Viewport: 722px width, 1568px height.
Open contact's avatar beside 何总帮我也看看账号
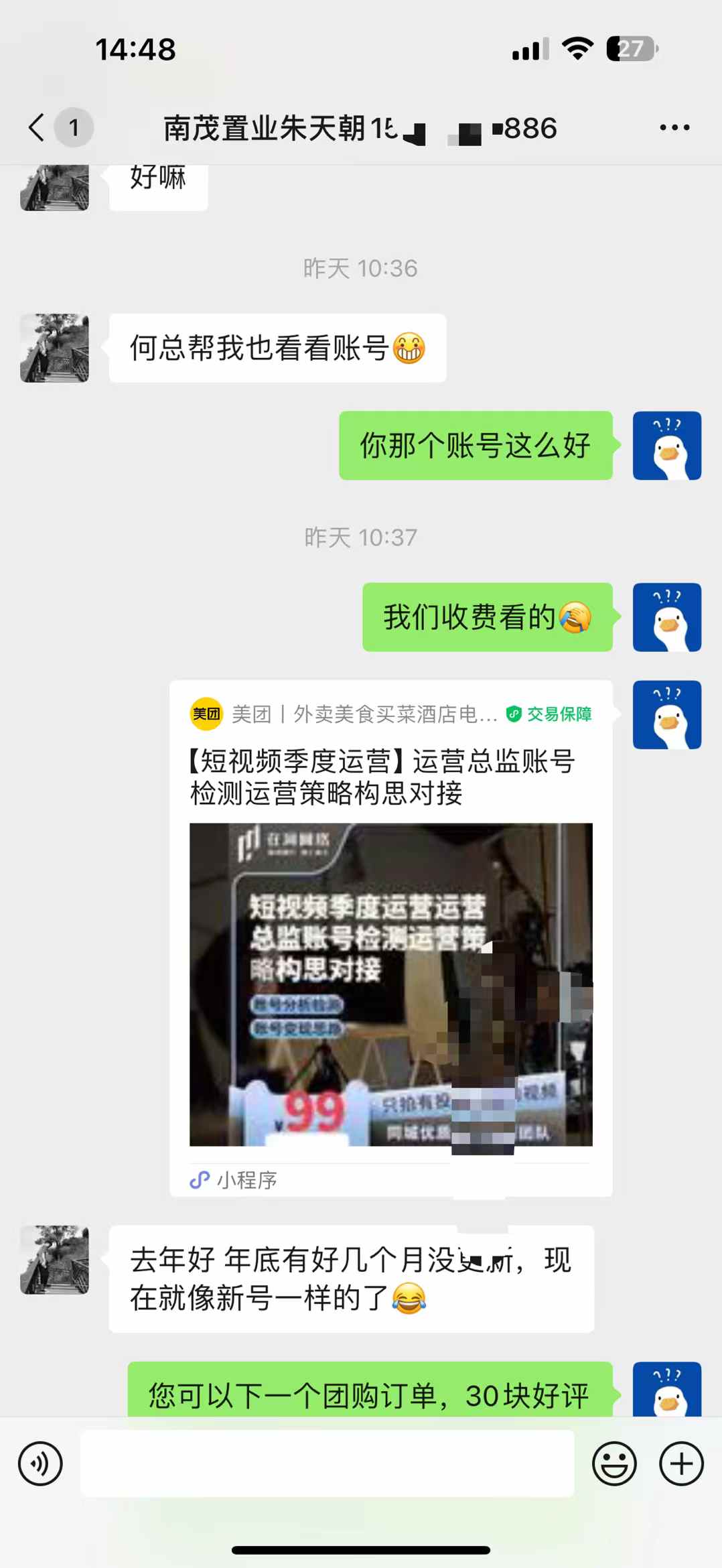tap(54, 348)
